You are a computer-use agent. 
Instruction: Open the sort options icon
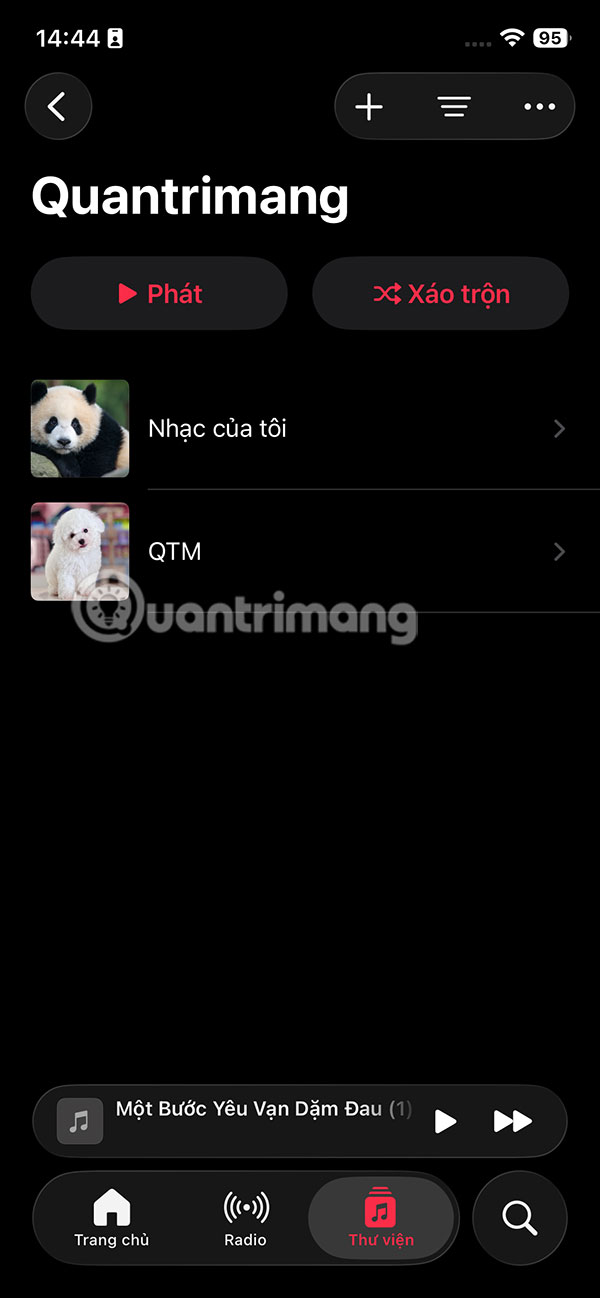click(454, 107)
